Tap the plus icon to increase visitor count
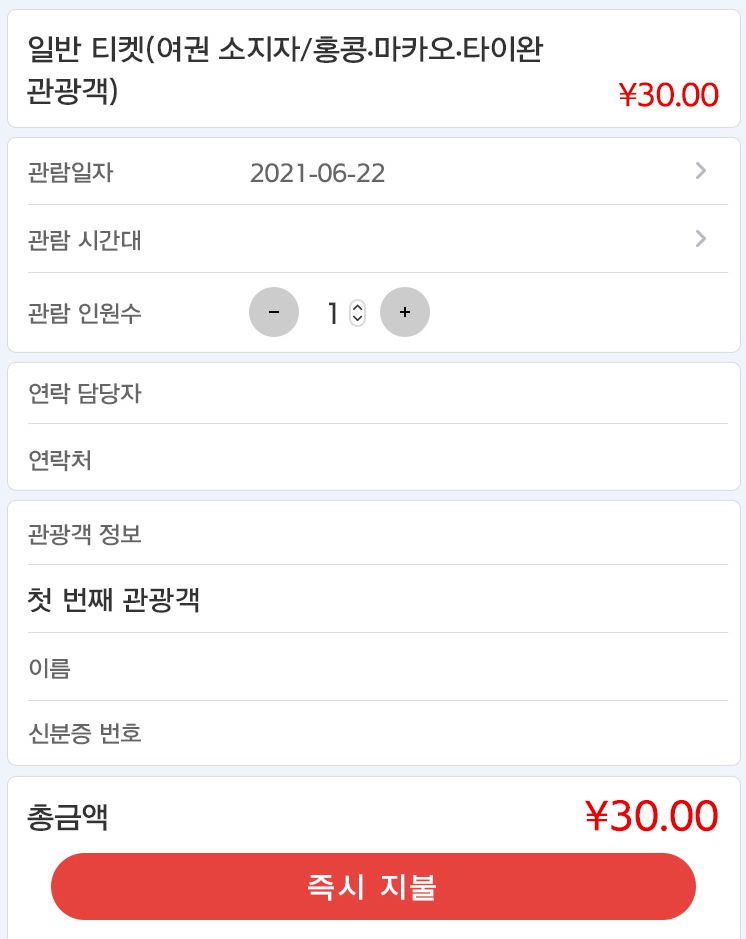 (x=405, y=312)
